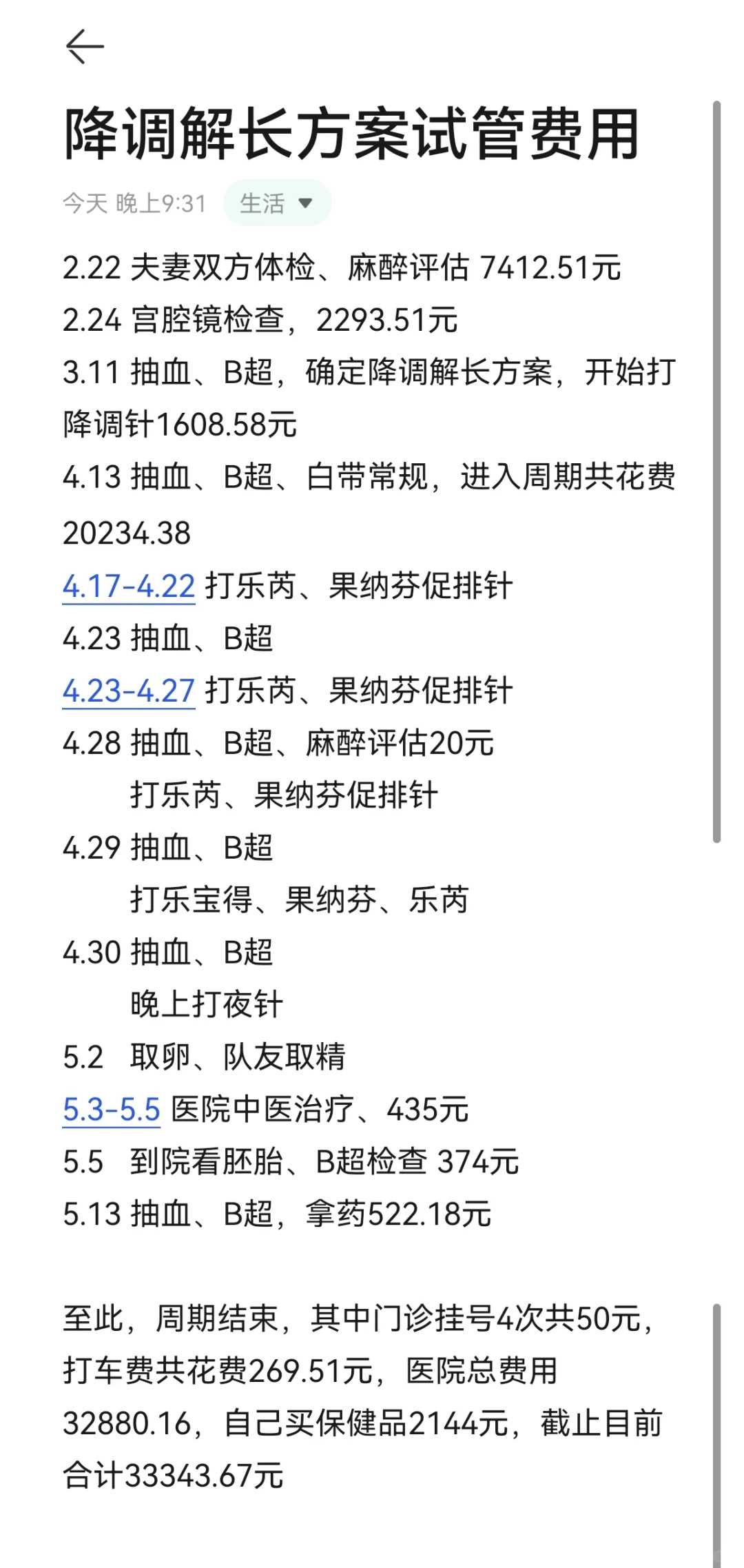Select the 生活 category tag

pyautogui.click(x=264, y=202)
